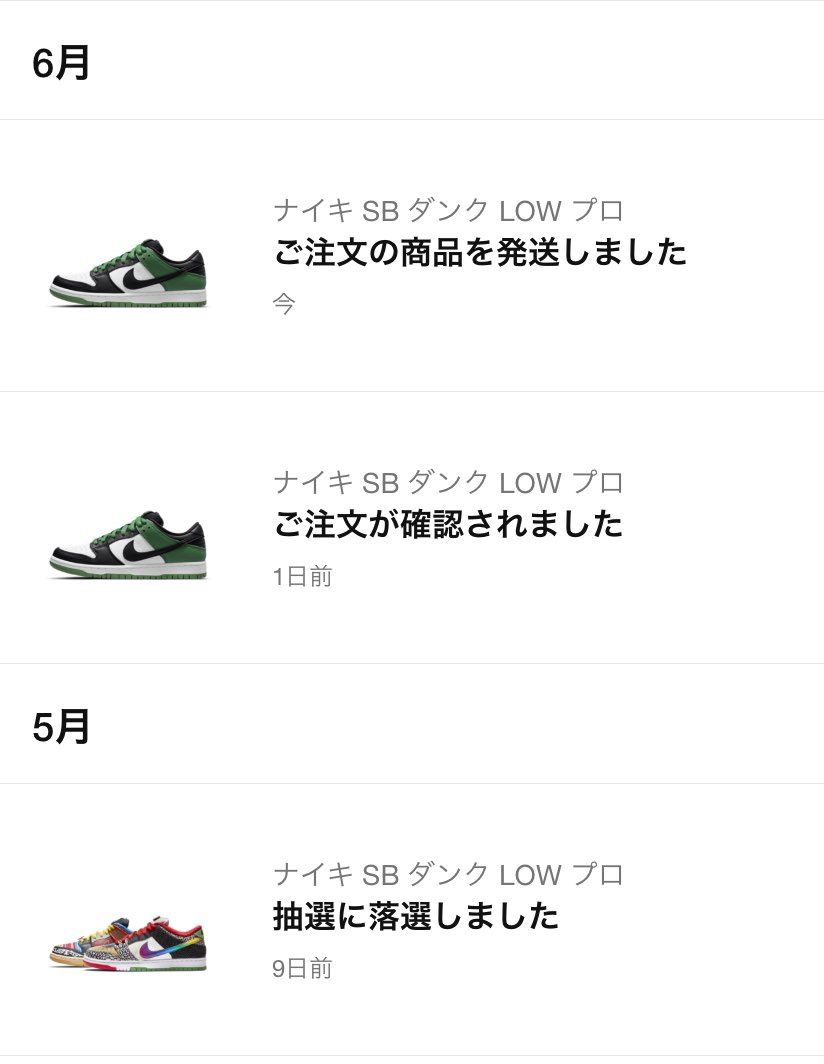Tap ナイキ SB ダンク LOW プロ label in lottery notice
The width and height of the screenshot is (824, 1064).
click(x=447, y=874)
